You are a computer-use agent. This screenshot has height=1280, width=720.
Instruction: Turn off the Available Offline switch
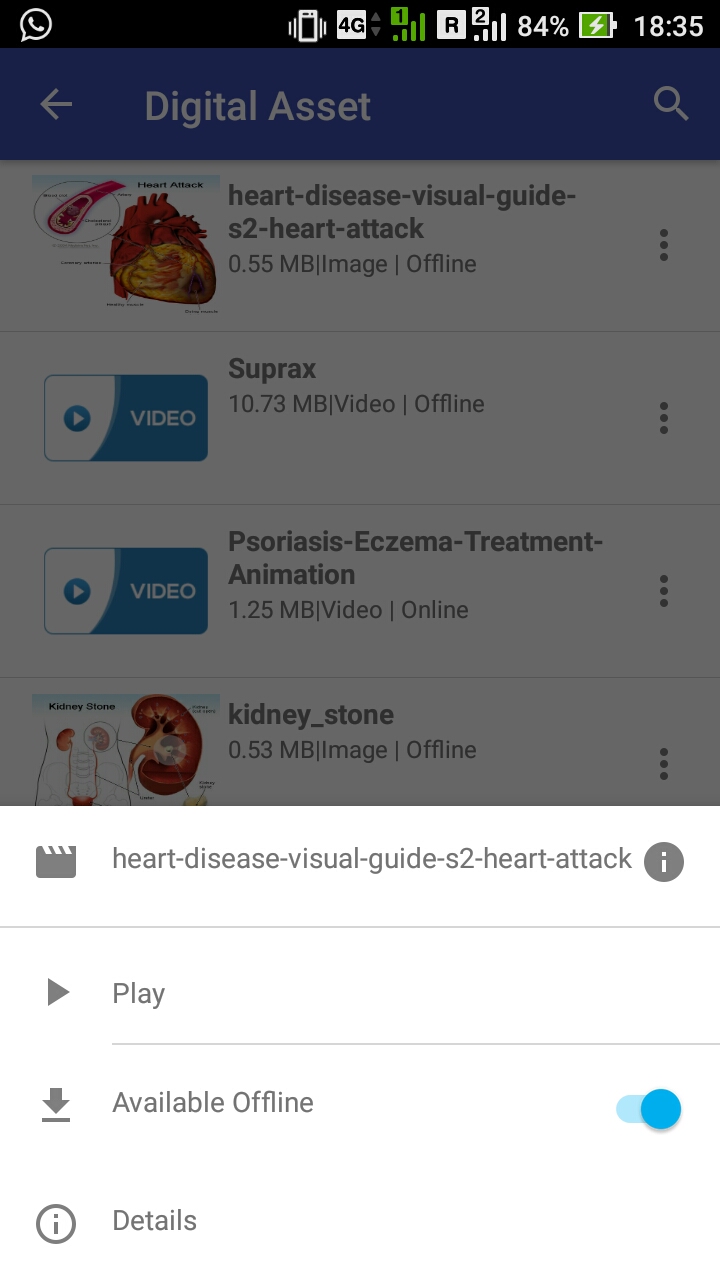tap(650, 1108)
